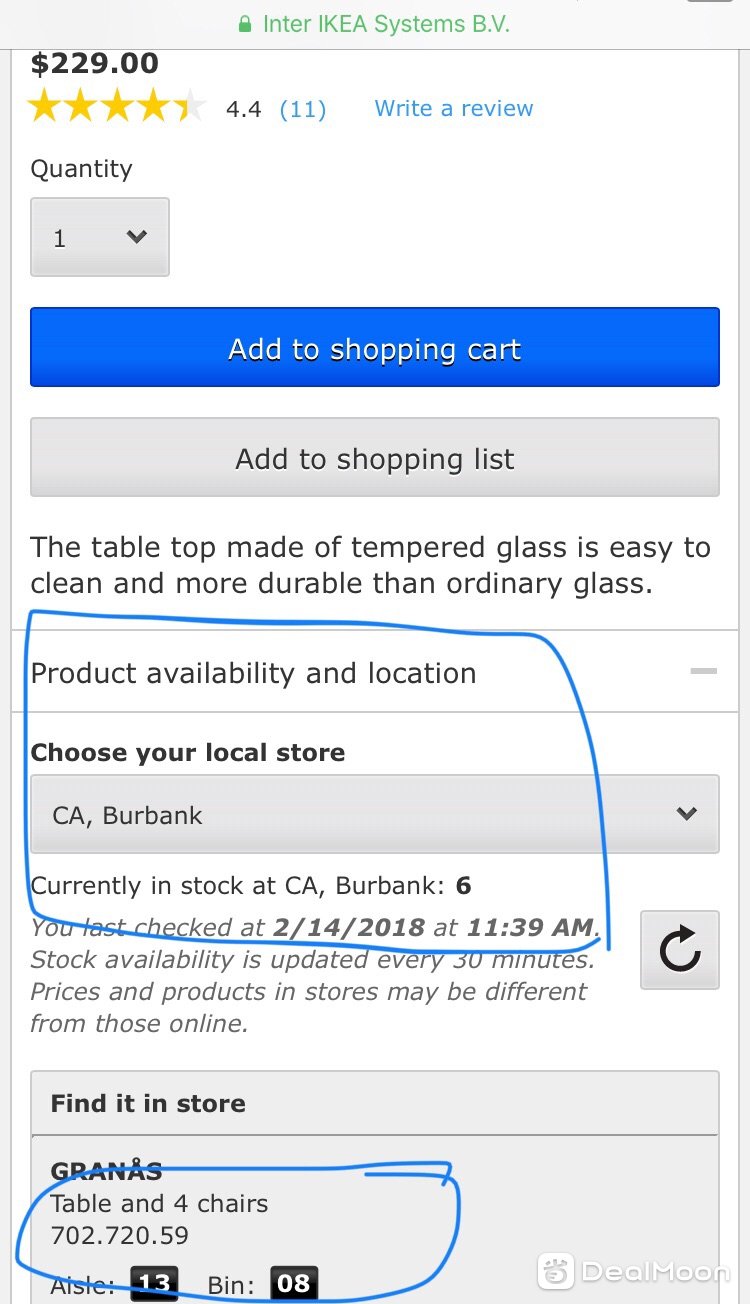Open the Quantity dropdown
The height and width of the screenshot is (1304, 750).
pyautogui.click(x=100, y=237)
